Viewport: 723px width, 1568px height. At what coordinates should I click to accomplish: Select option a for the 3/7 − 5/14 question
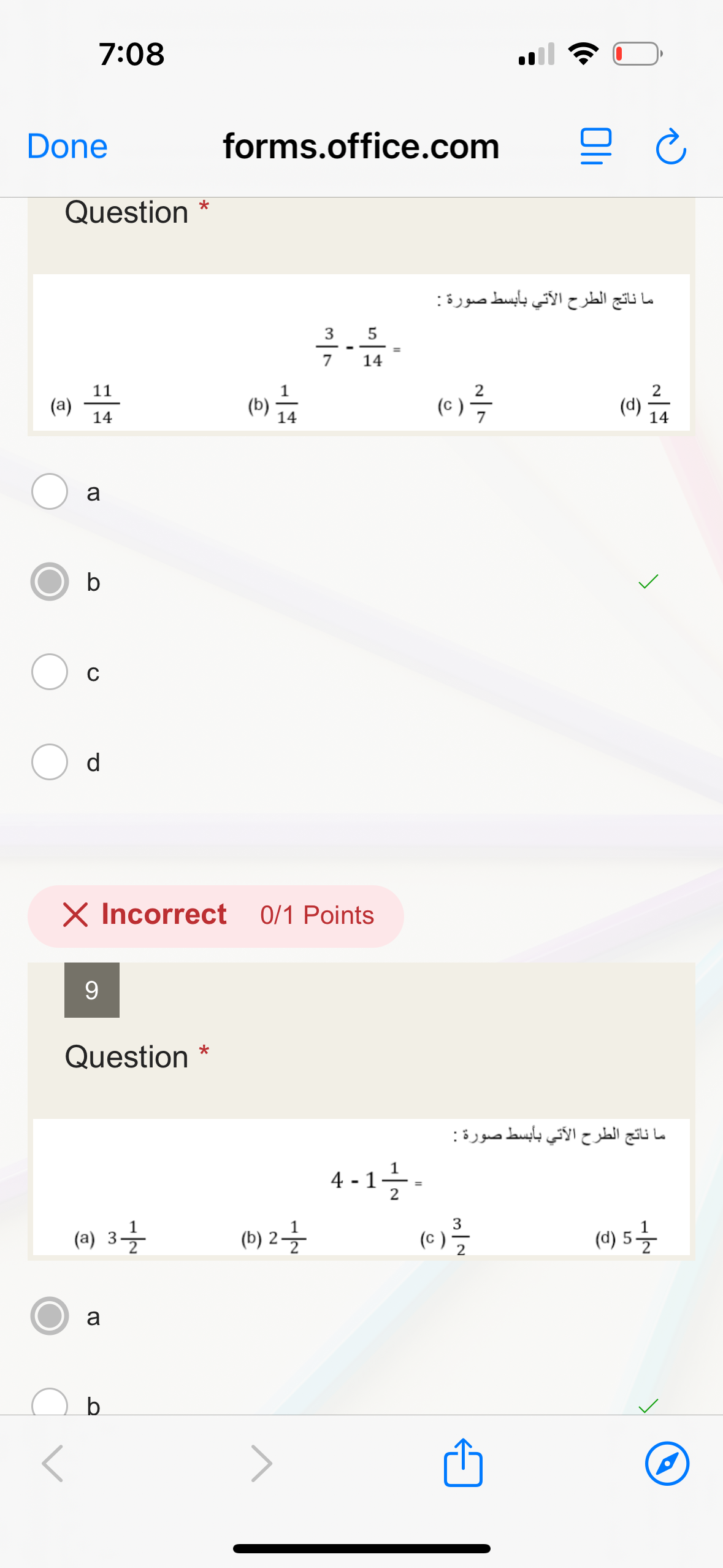pyautogui.click(x=50, y=491)
